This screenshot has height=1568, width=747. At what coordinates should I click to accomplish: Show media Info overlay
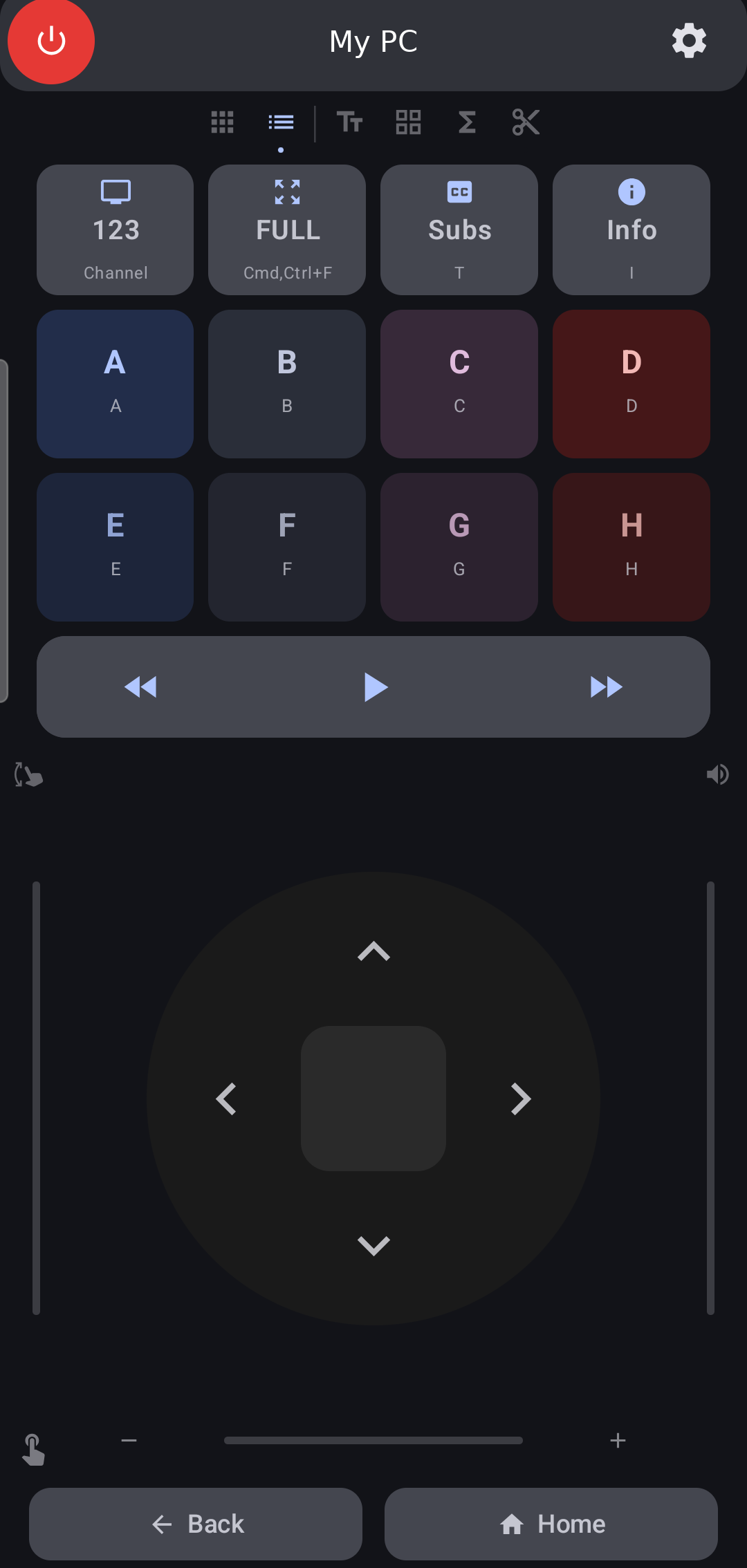click(x=631, y=229)
